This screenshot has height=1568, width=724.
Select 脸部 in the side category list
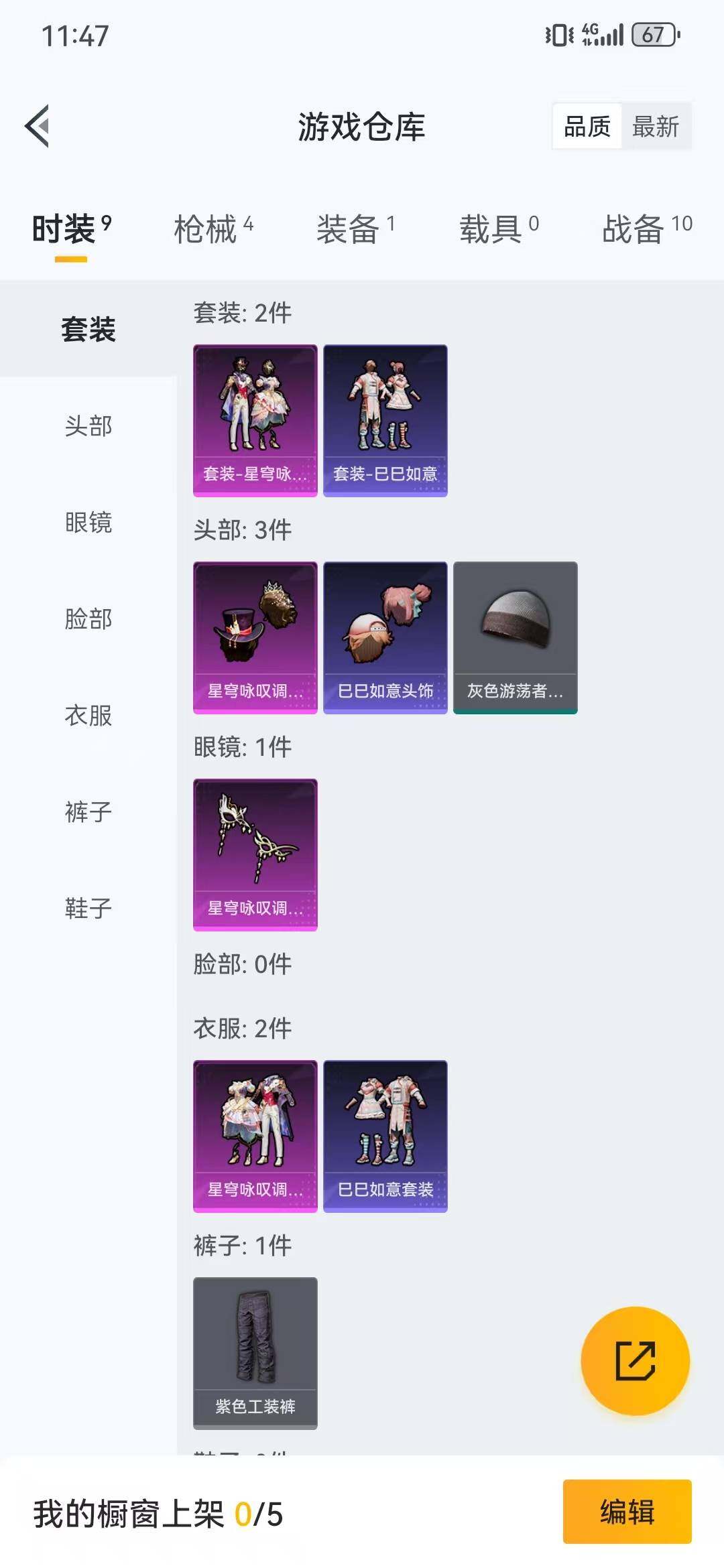[x=88, y=619]
